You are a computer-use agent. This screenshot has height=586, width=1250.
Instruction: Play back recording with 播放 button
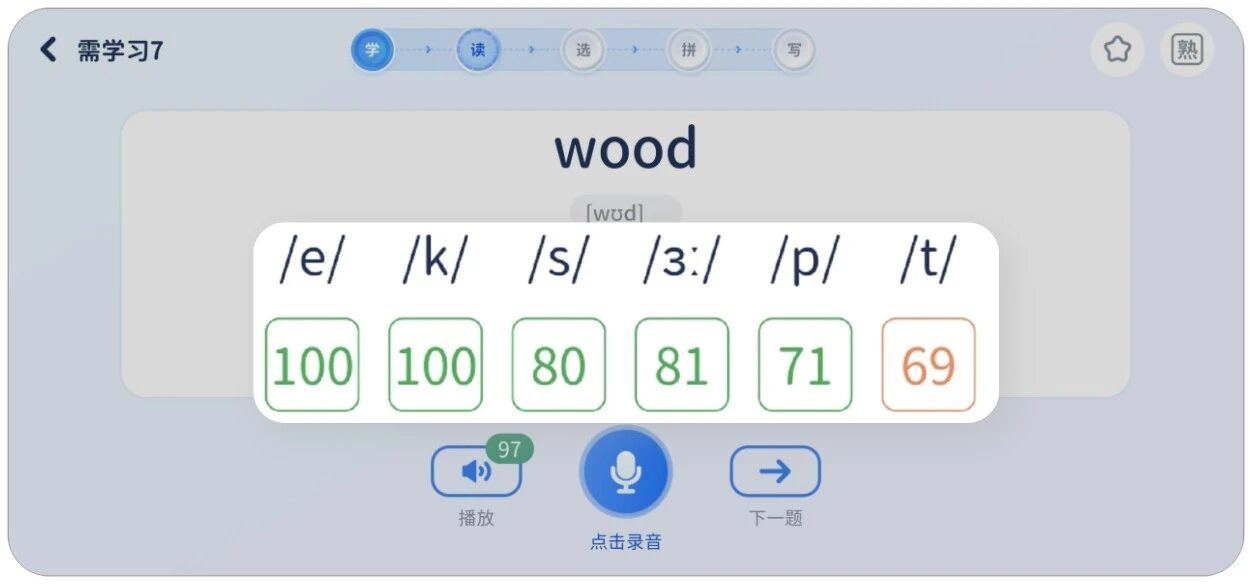point(476,471)
